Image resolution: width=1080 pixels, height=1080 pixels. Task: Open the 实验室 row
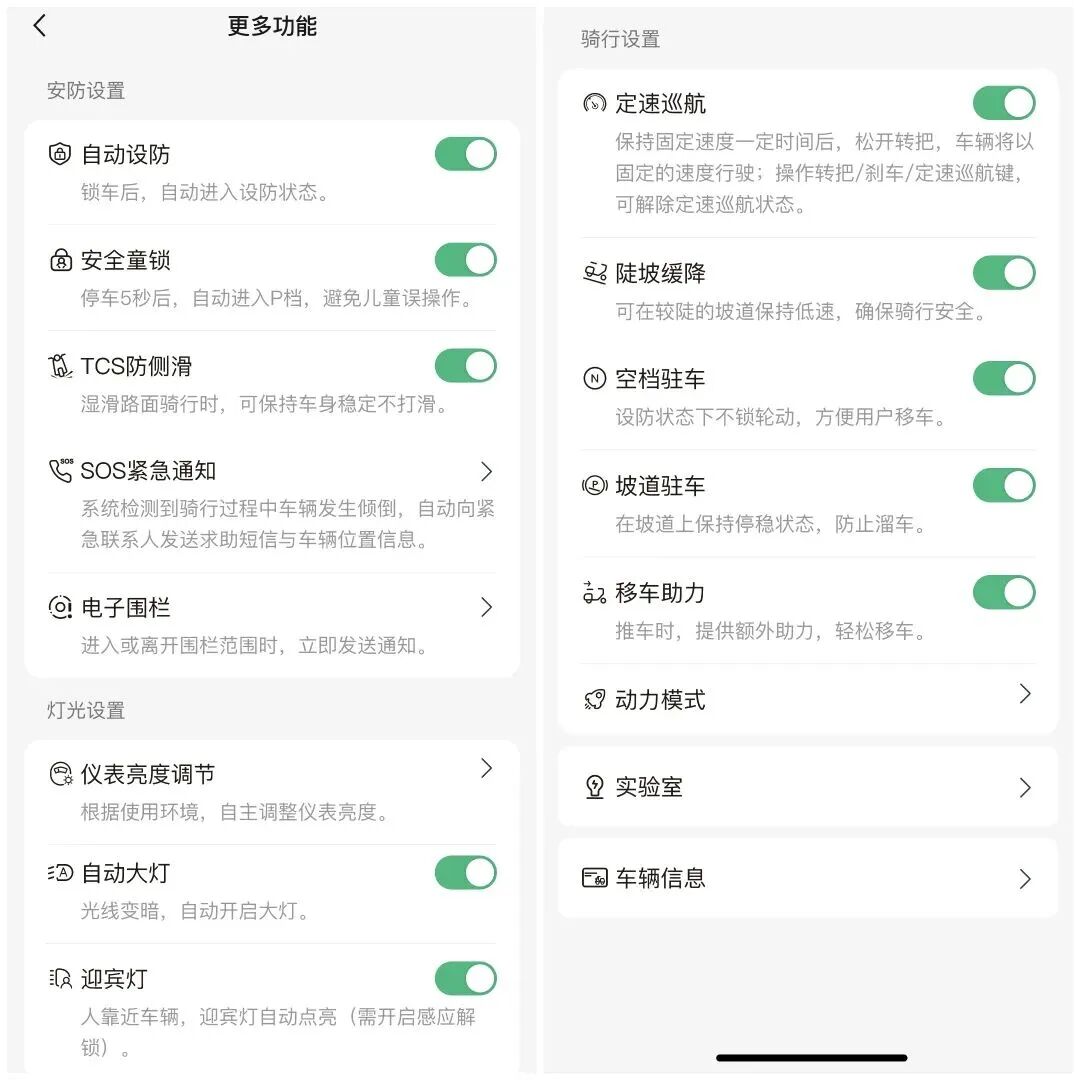click(807, 787)
